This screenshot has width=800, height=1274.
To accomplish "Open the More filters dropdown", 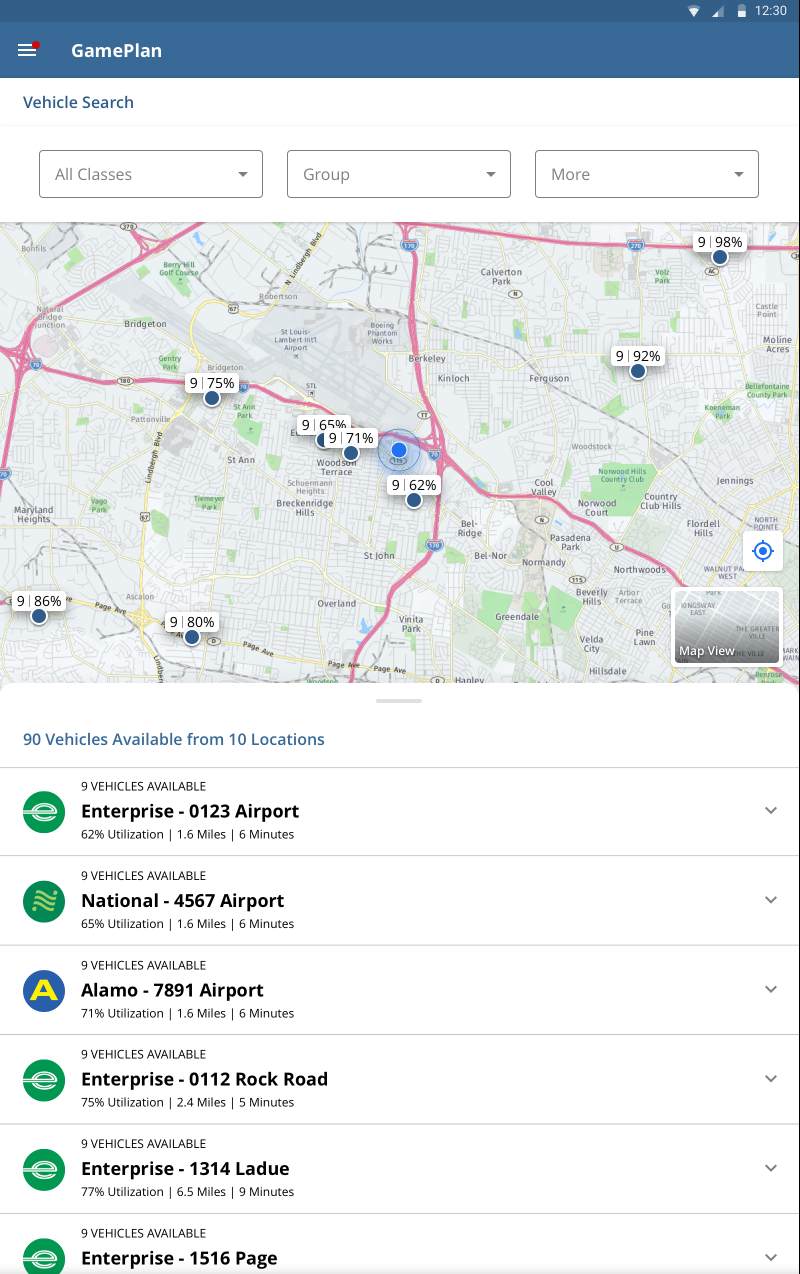I will click(x=646, y=174).
